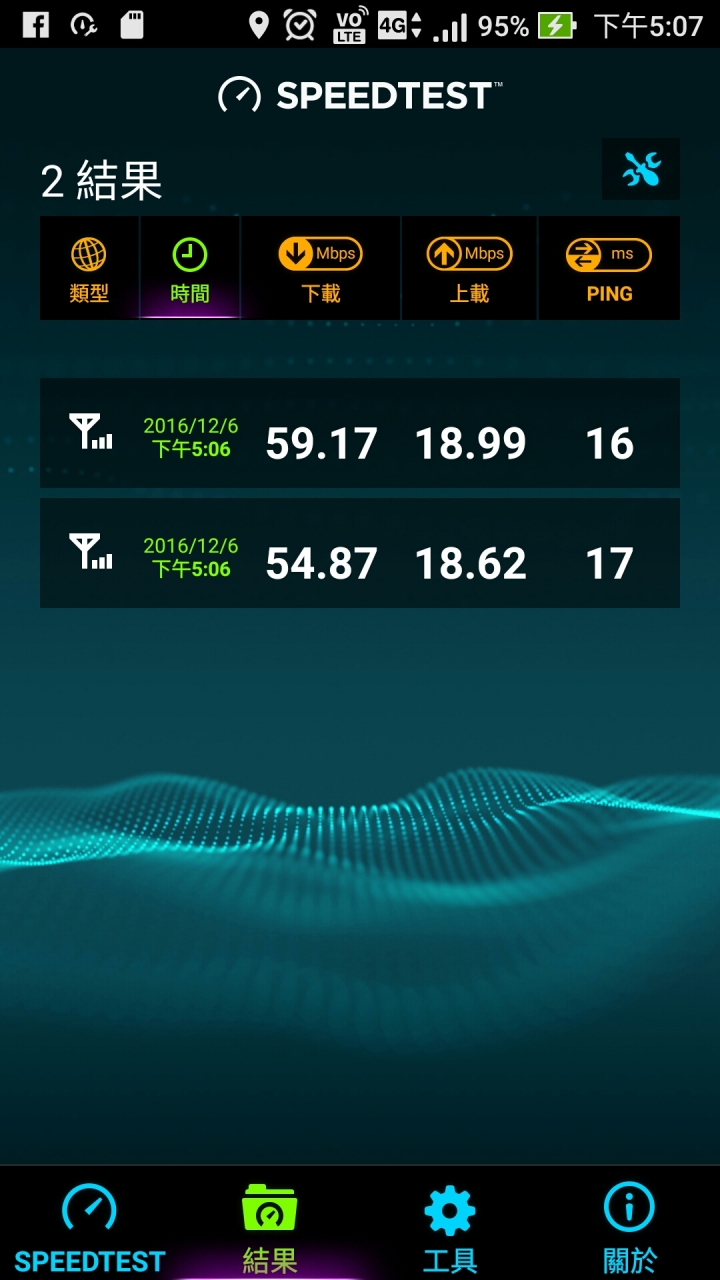The width and height of the screenshot is (720, 1280).
Task: Open the 關於 tab
Action: pos(630,1225)
